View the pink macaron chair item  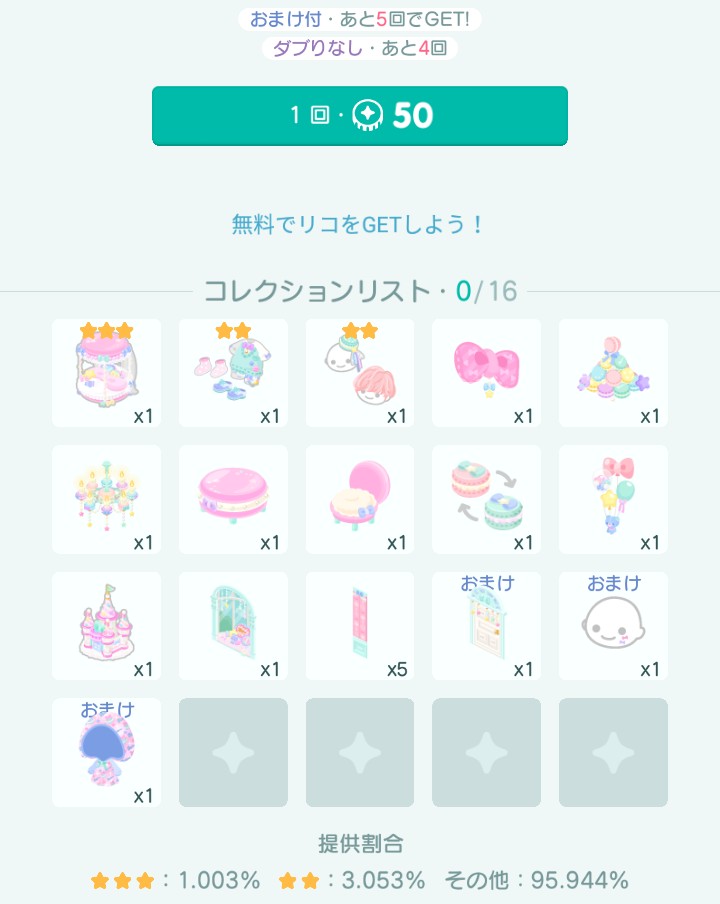click(x=360, y=499)
